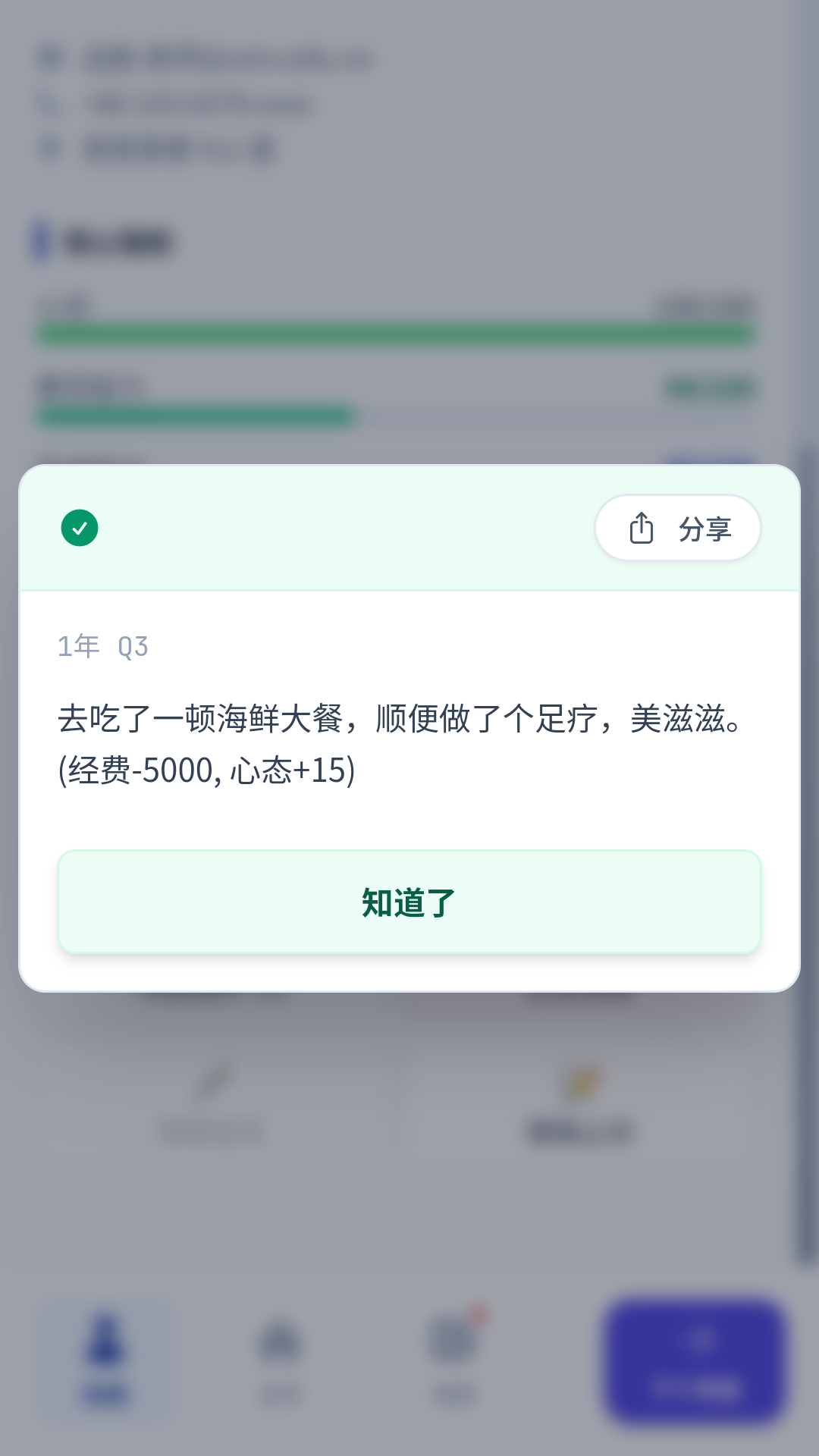Viewport: 819px width, 1456px height.
Task: Tap the 1年 Q3 quarter label
Action: 103,646
